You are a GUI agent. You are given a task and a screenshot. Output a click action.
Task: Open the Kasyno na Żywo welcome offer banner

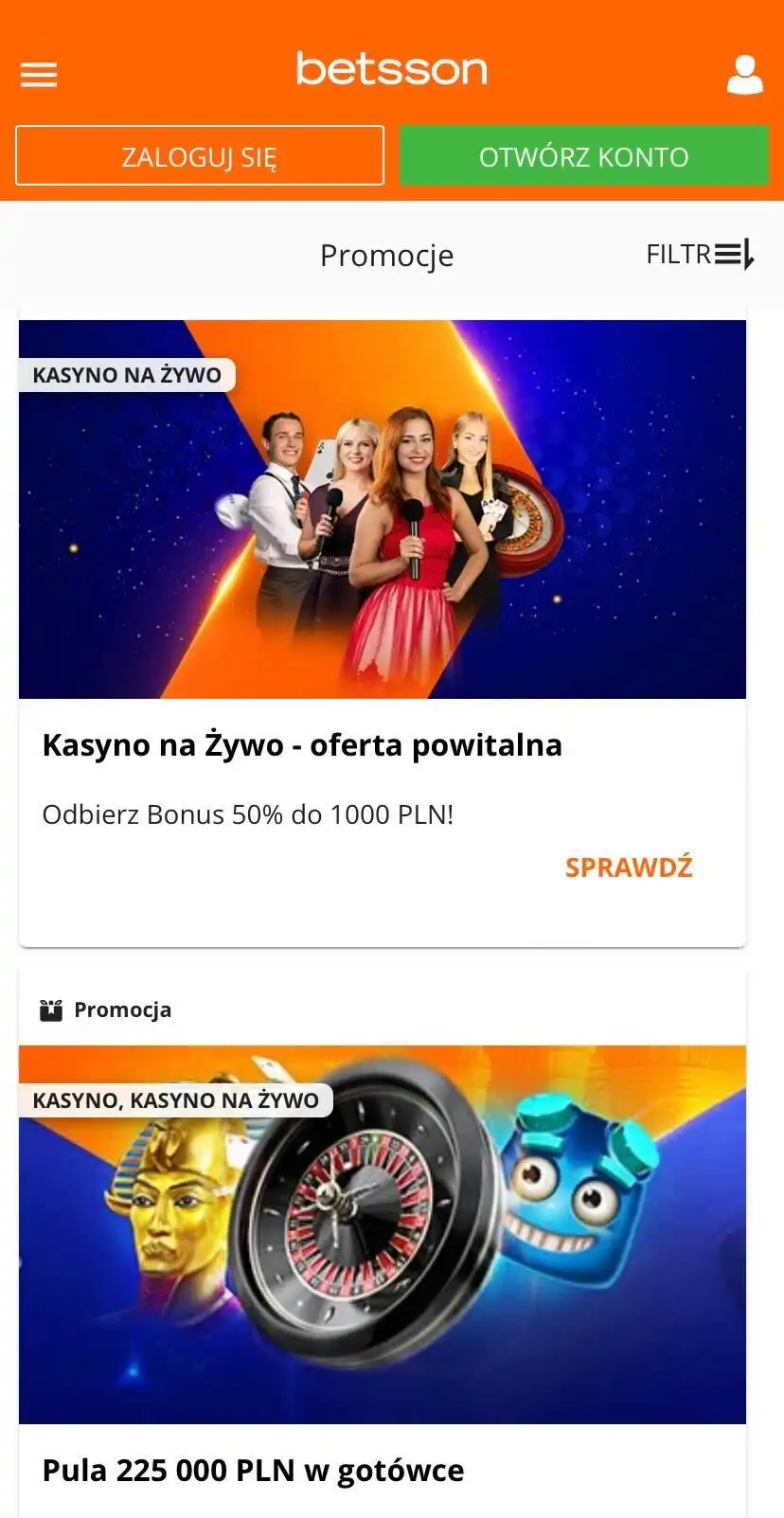pos(383,509)
